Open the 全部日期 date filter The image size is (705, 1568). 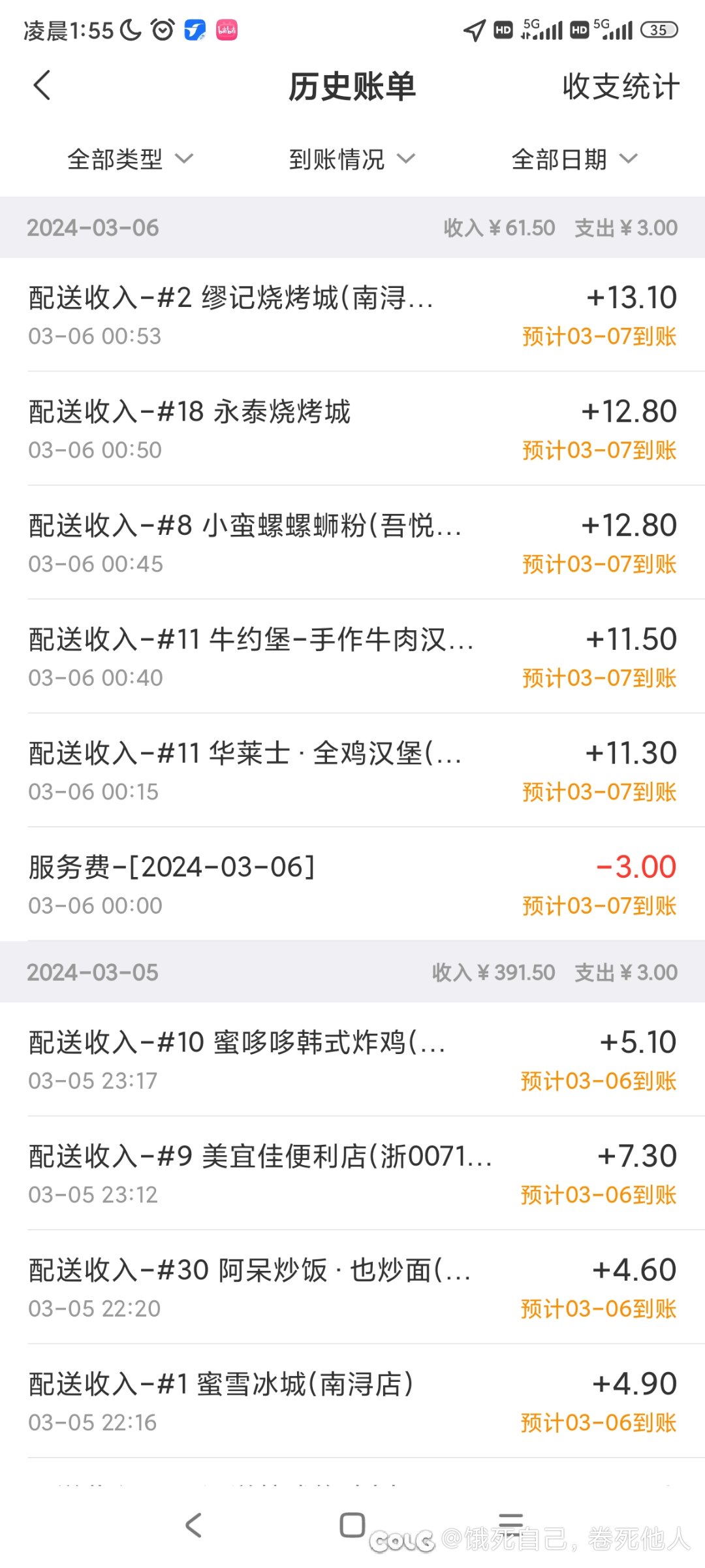pos(574,159)
